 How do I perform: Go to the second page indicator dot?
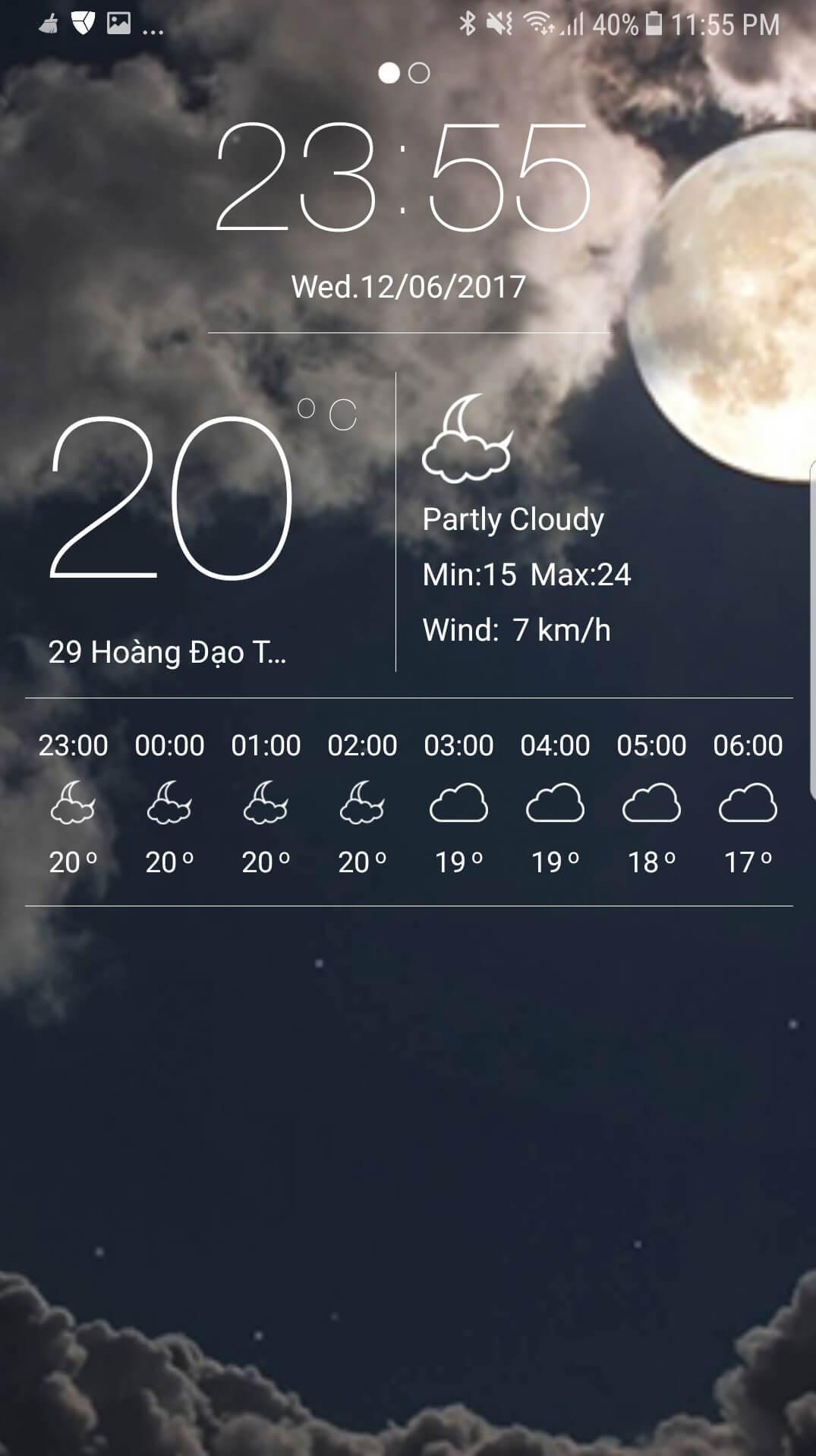[x=419, y=73]
